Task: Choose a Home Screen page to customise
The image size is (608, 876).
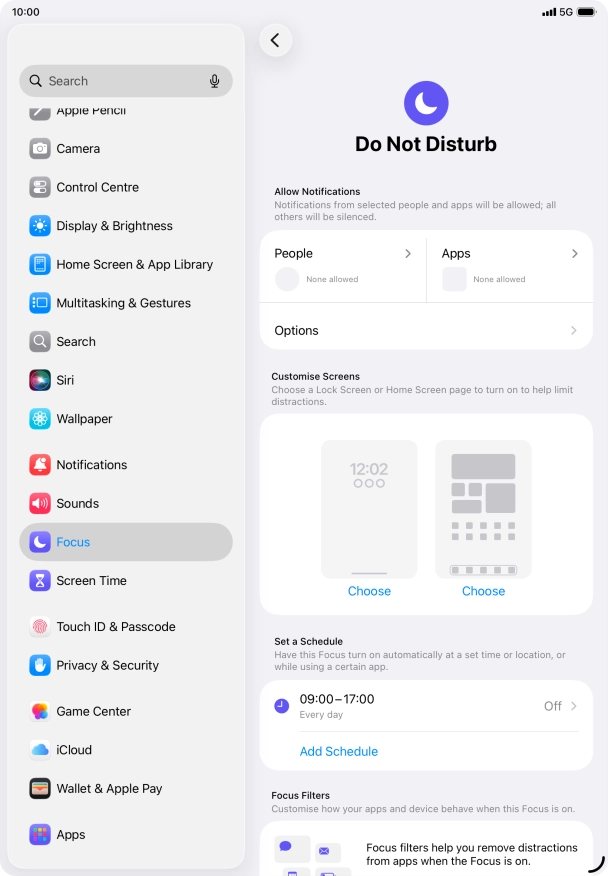Action: click(x=483, y=591)
